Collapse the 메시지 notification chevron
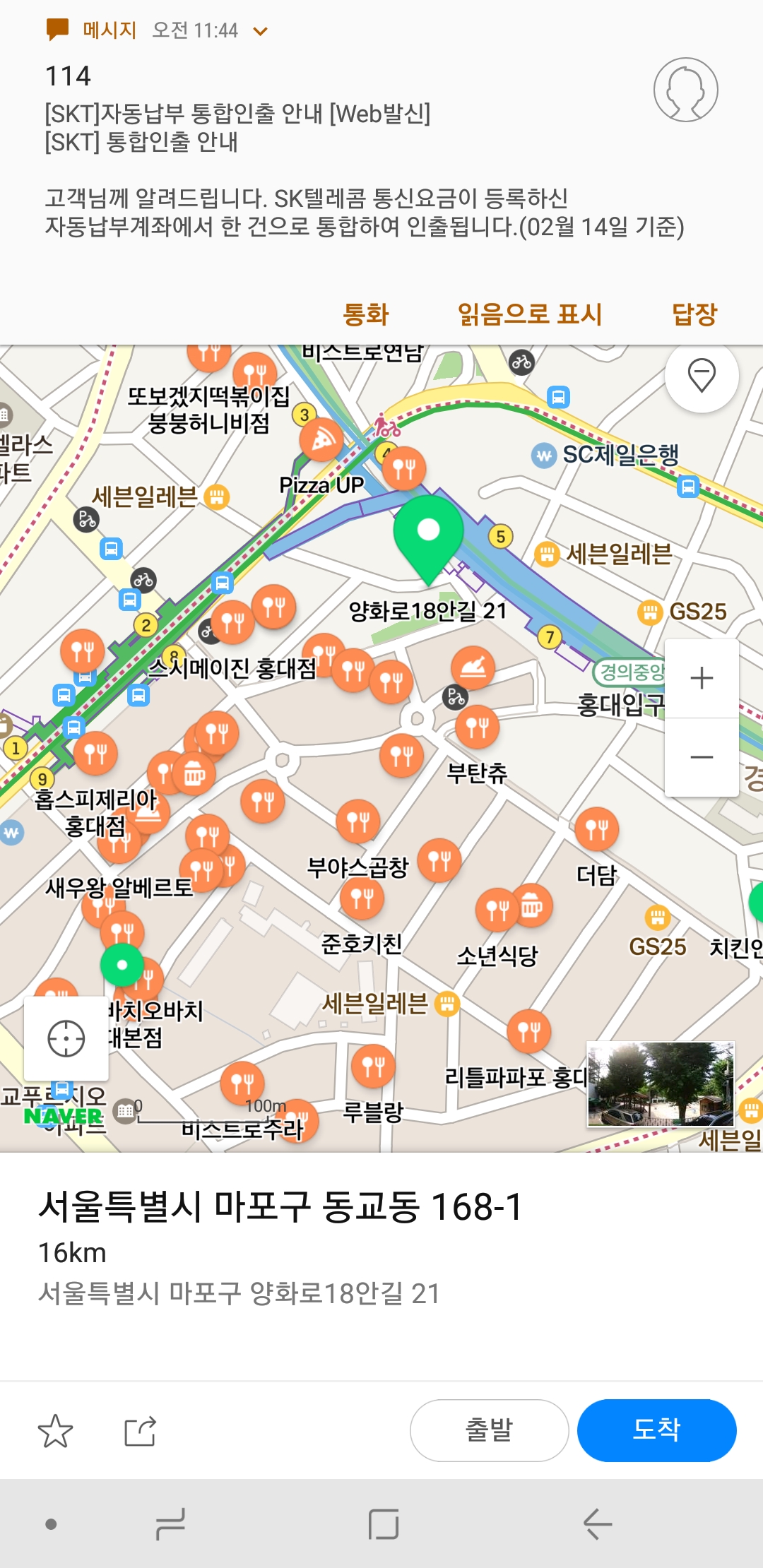763x1568 pixels. 261,31
